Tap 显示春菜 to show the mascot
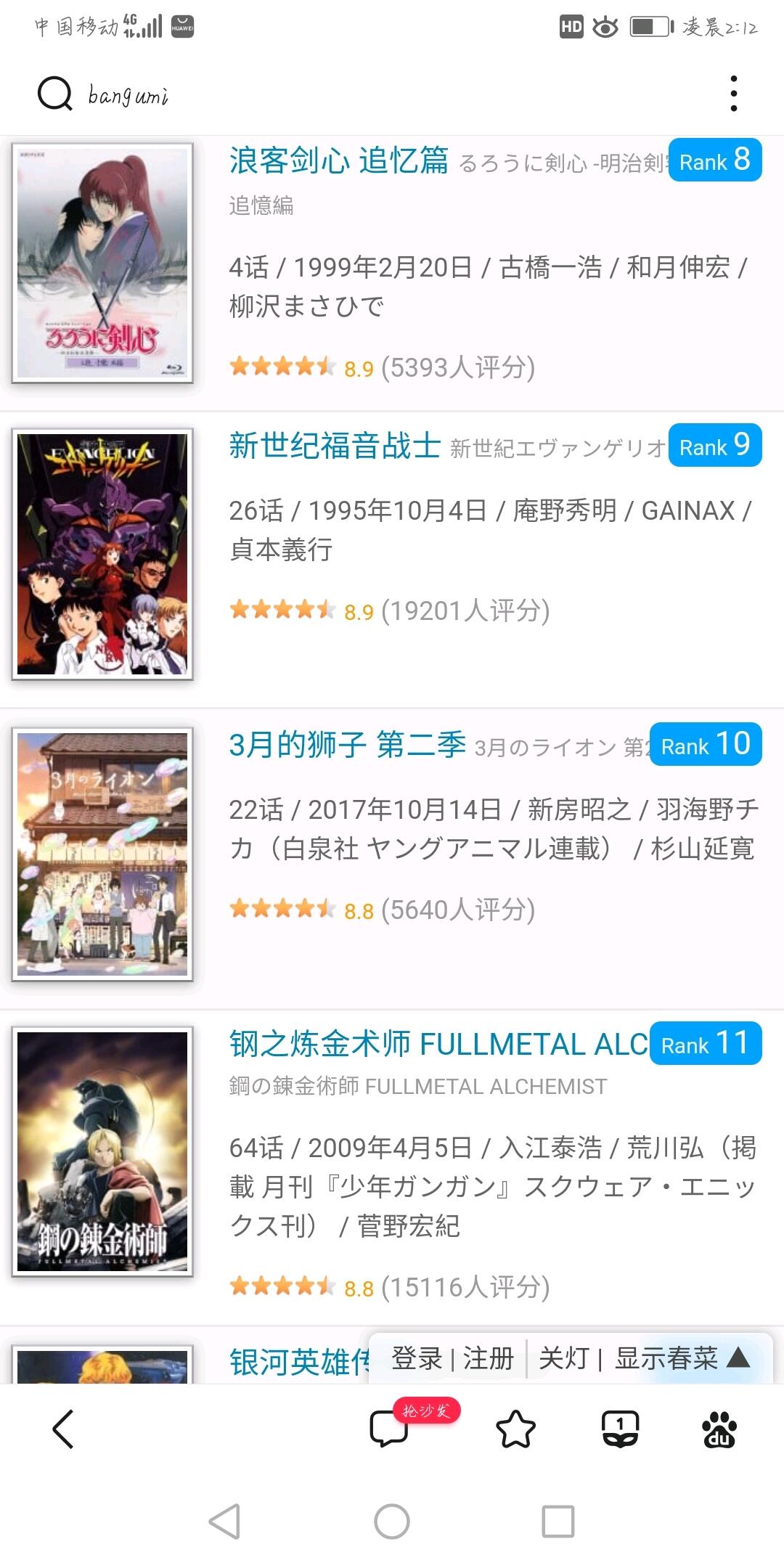This screenshot has width=784, height=1568. tap(666, 1358)
